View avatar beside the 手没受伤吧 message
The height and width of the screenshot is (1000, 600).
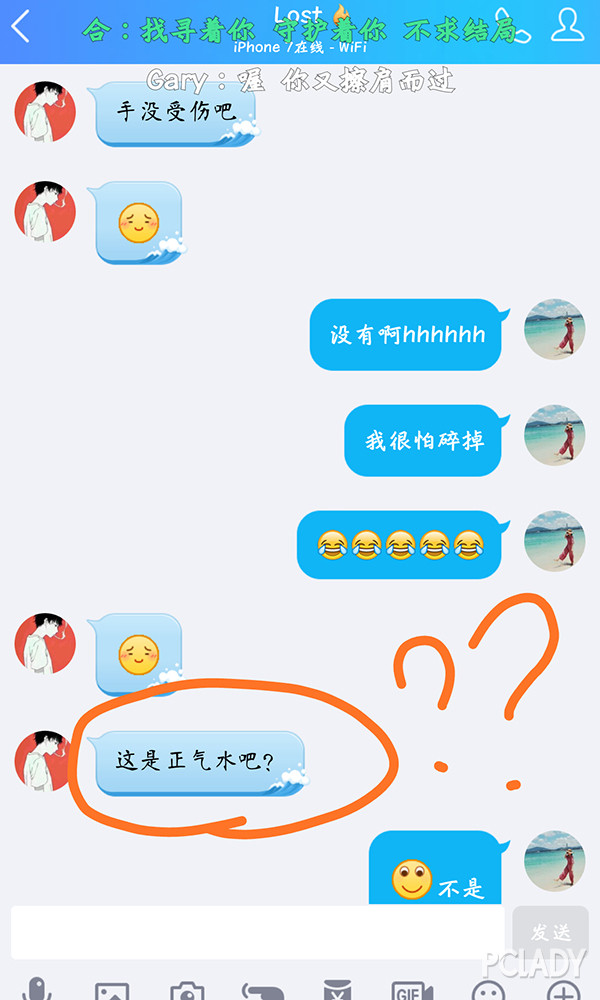(45, 111)
